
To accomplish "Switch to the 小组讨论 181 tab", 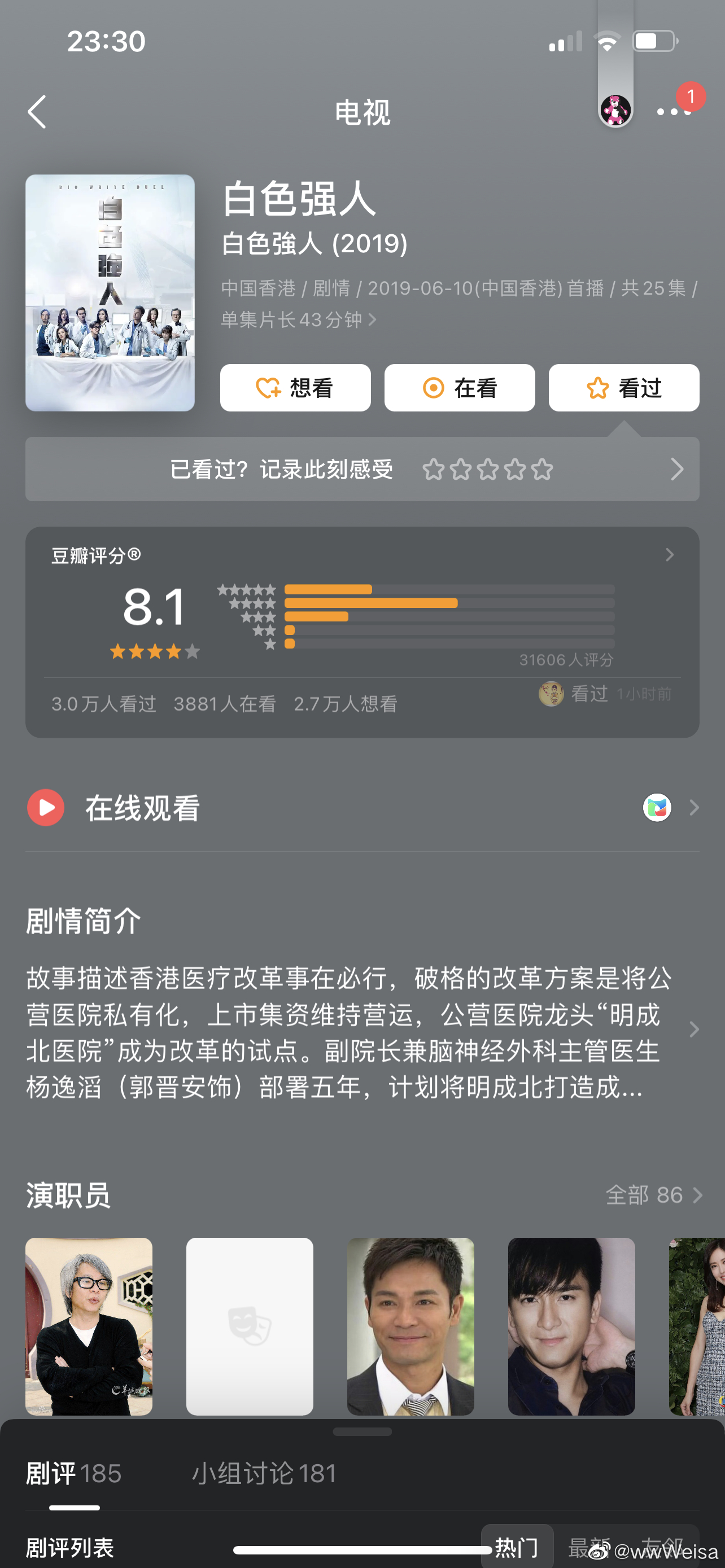I will point(264,1474).
